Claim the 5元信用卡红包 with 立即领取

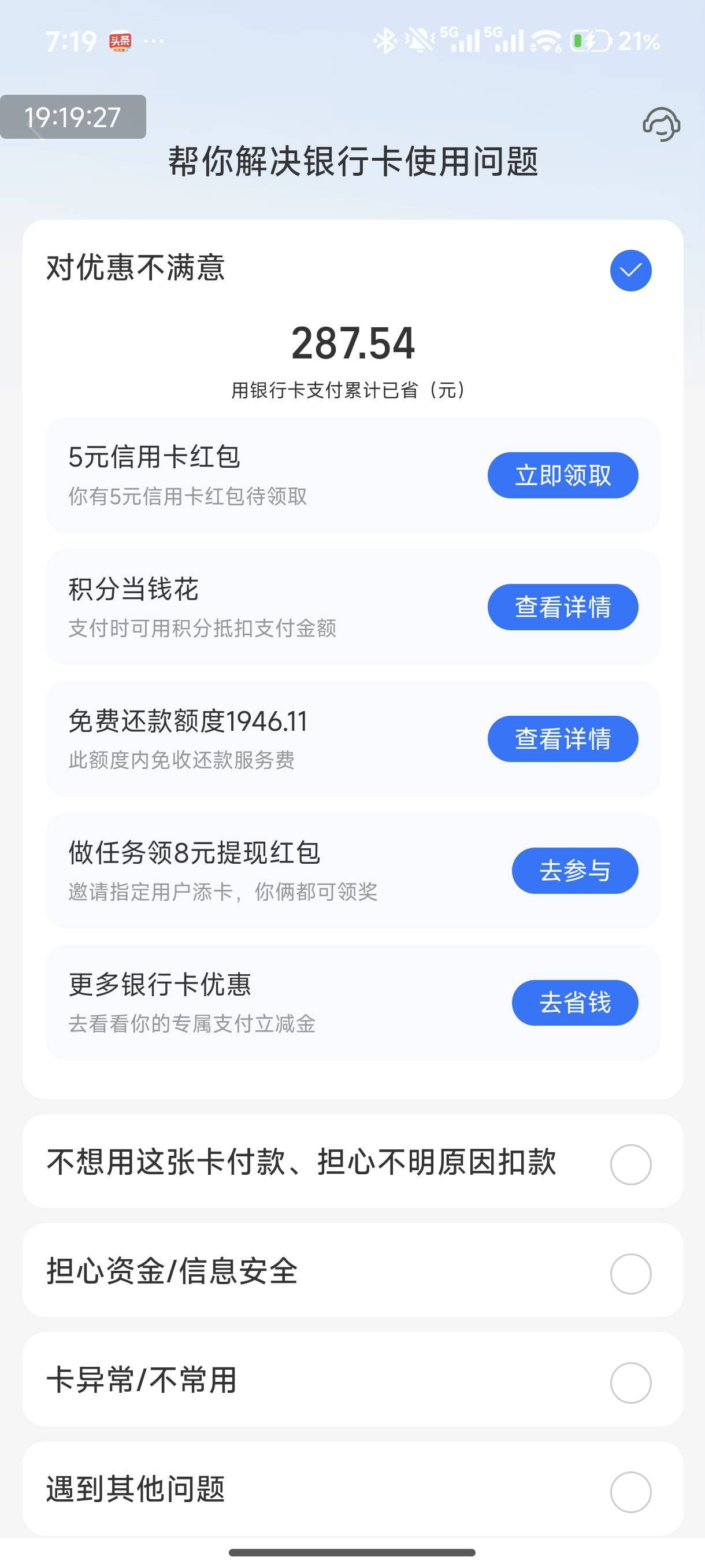(562, 475)
